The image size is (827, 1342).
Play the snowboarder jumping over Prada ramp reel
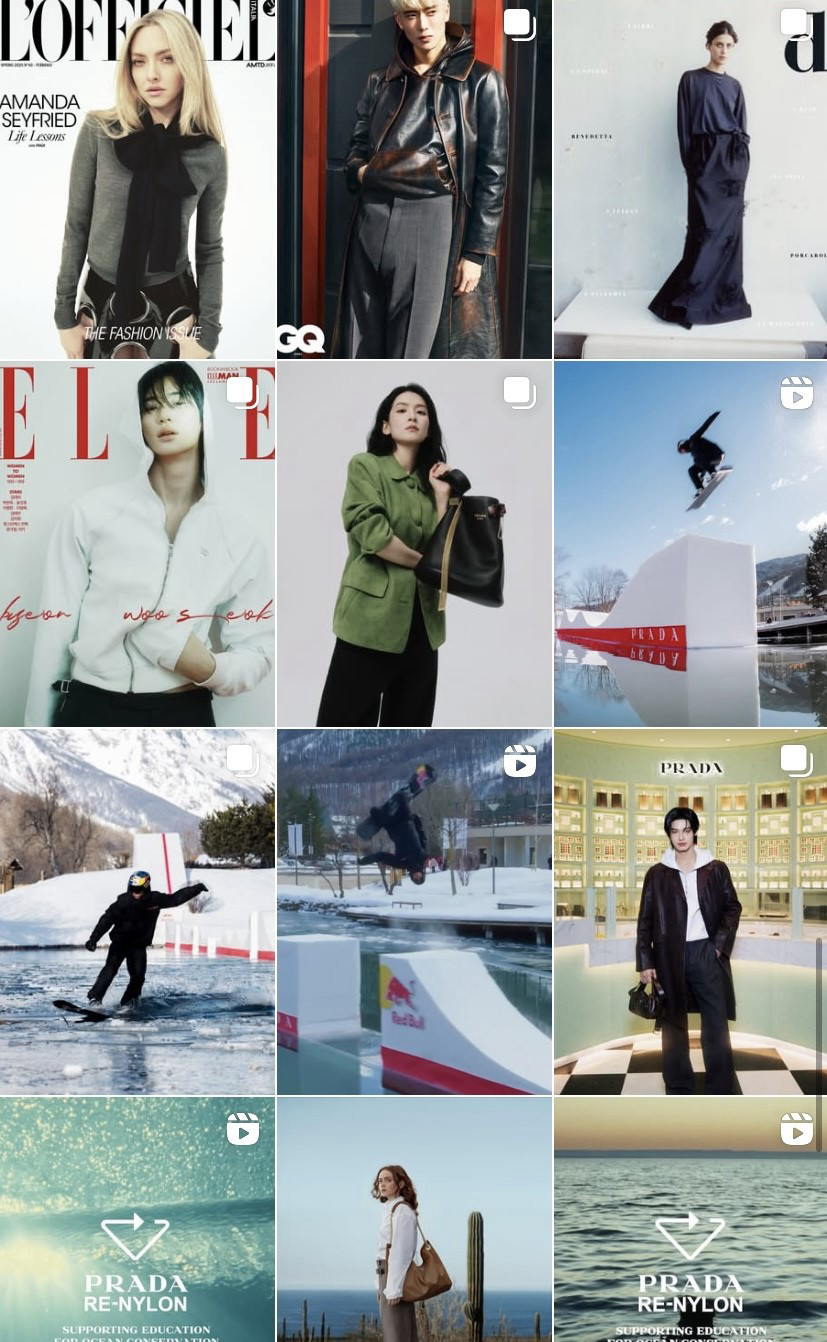click(x=690, y=545)
